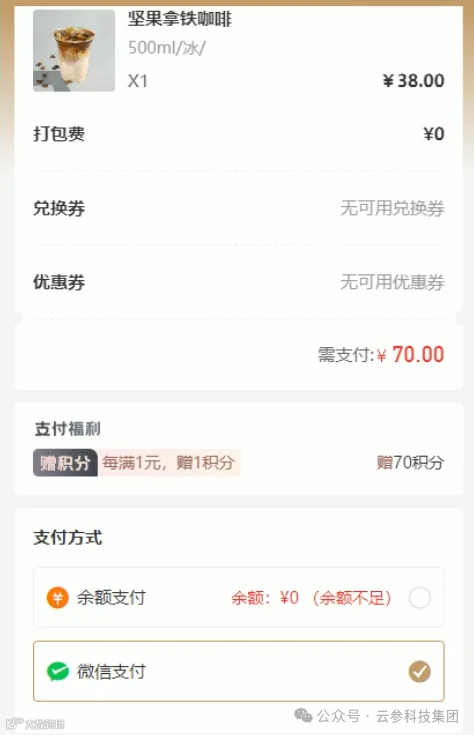This screenshot has height=735, width=474.
Task: Tap the 坚果拿铁咖啡 product image
Action: pyautogui.click(x=74, y=51)
